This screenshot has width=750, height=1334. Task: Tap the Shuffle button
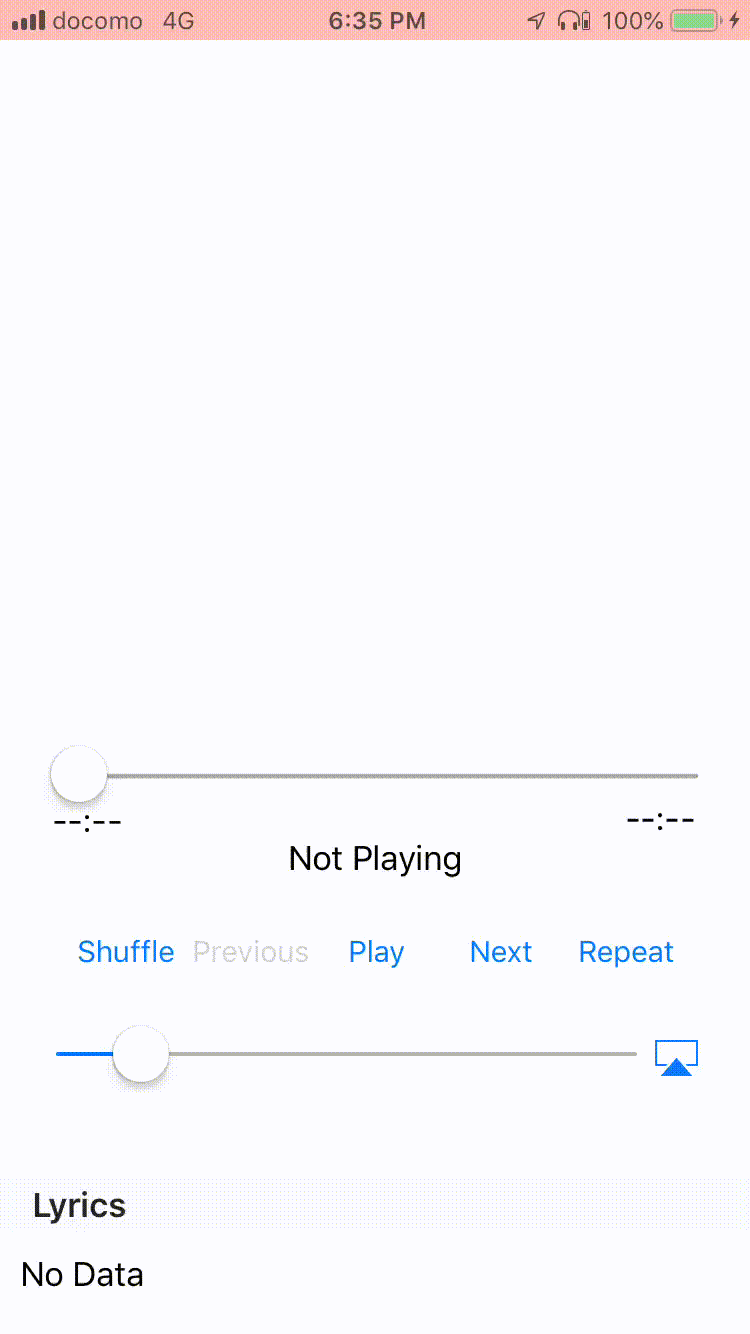(126, 952)
